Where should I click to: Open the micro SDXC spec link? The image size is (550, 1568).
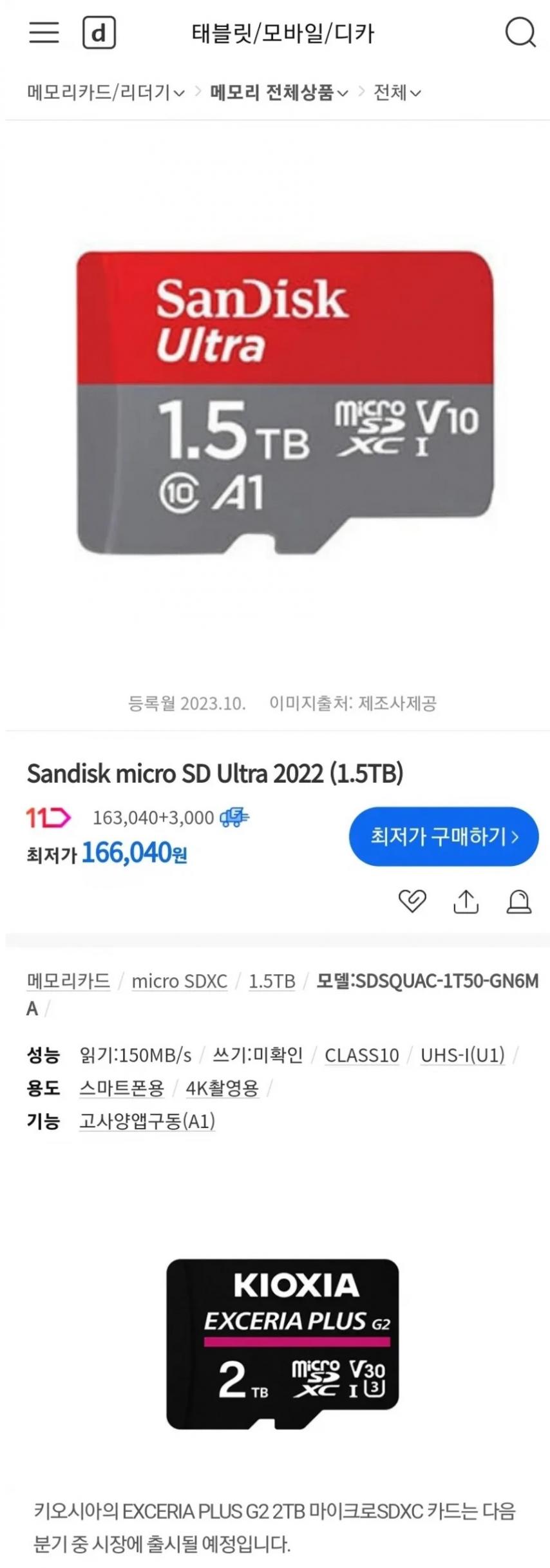(x=179, y=980)
